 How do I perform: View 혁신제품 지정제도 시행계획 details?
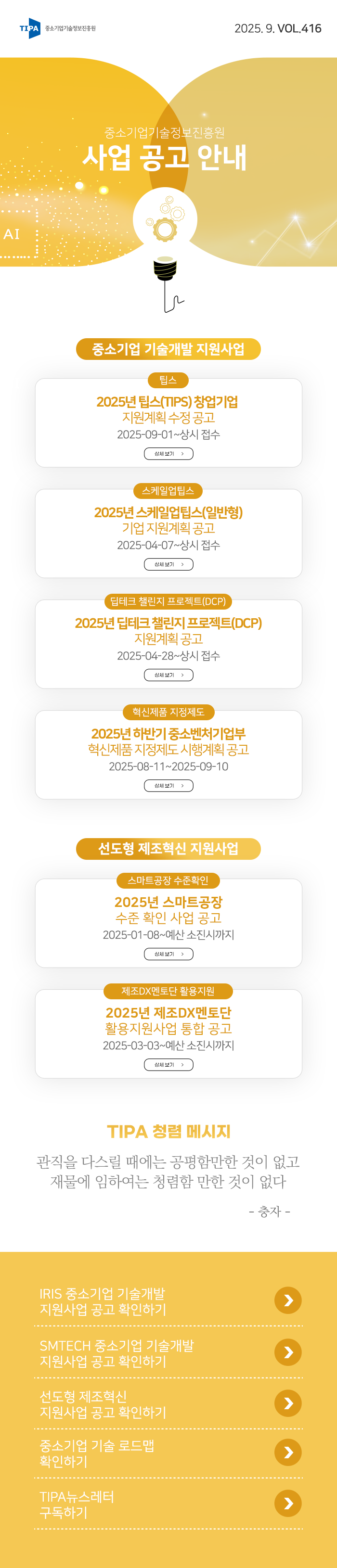(168, 786)
